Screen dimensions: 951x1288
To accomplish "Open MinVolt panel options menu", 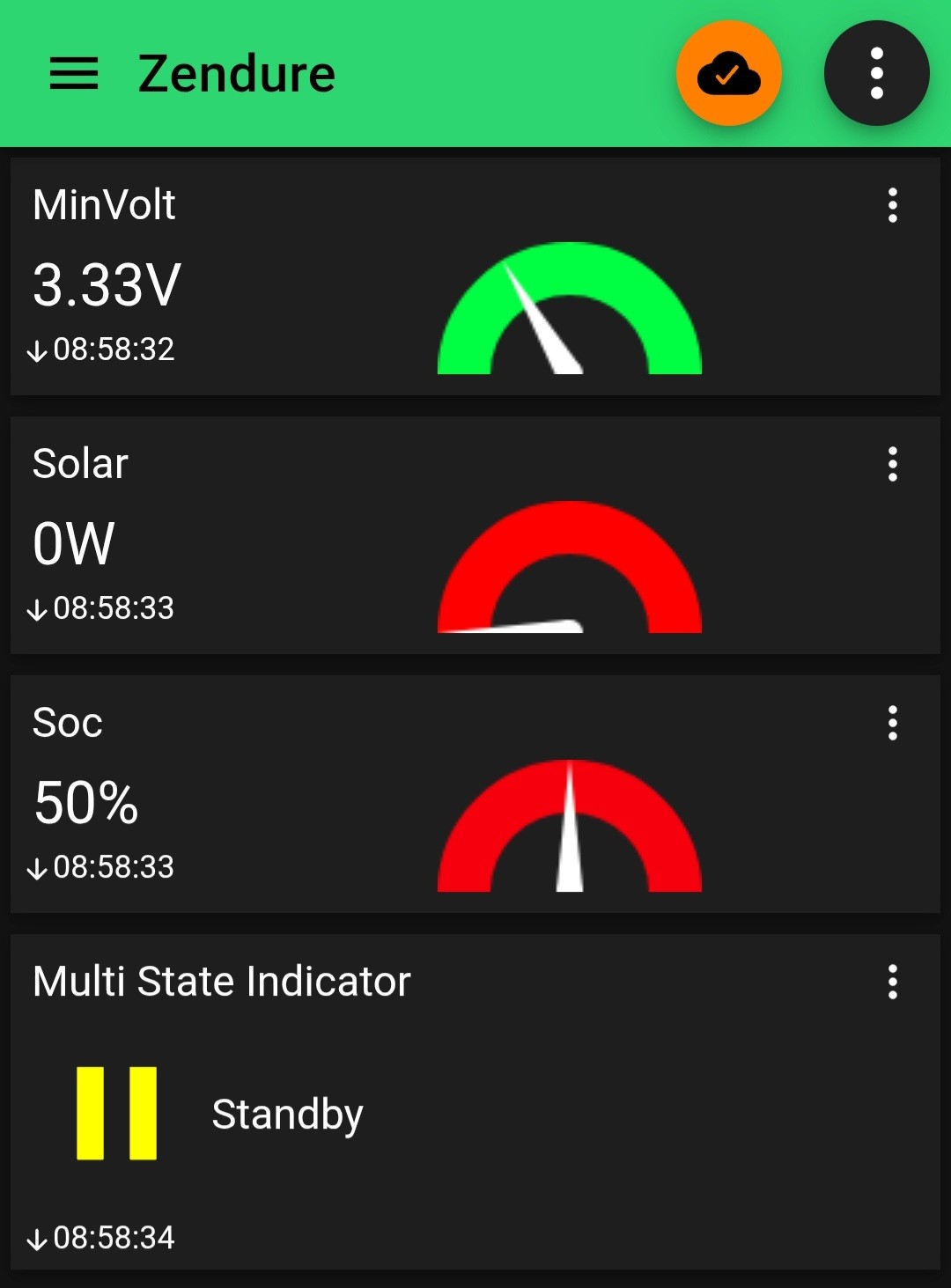I will (892, 205).
